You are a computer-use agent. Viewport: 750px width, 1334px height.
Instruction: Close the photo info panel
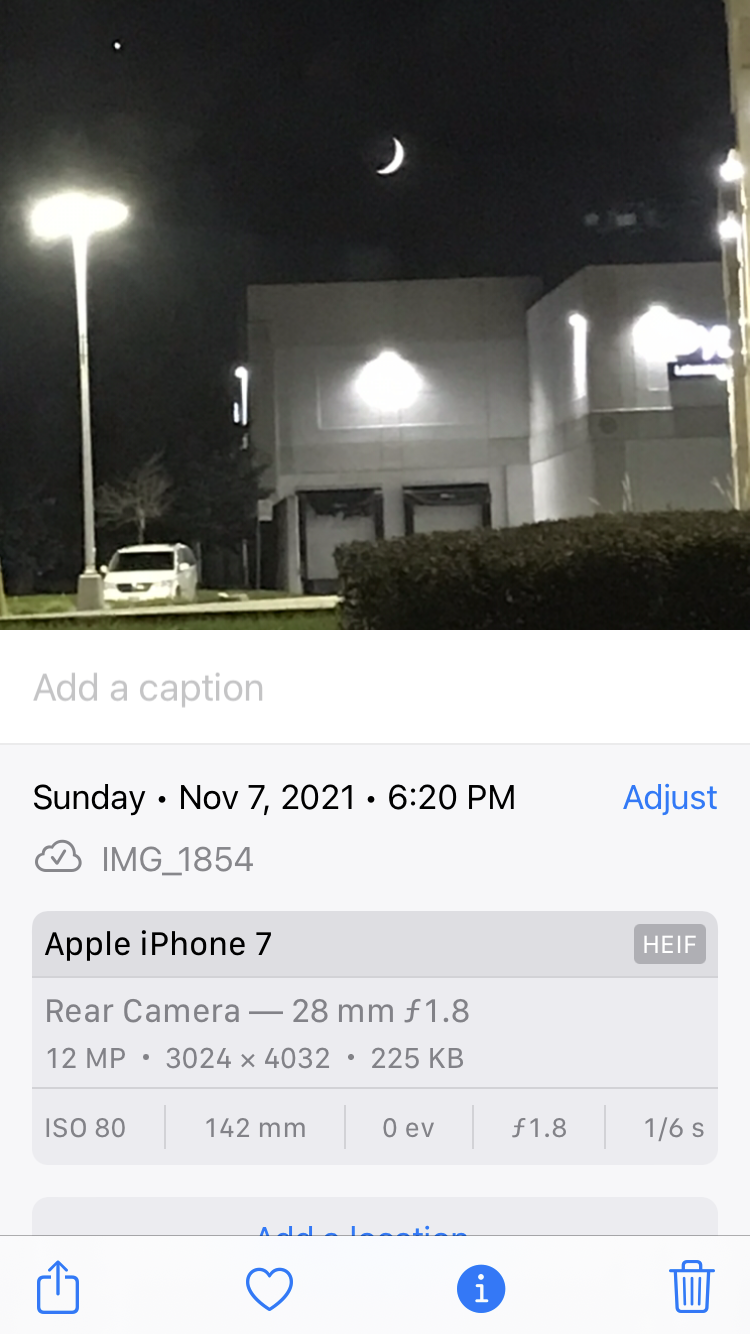[x=481, y=1289]
